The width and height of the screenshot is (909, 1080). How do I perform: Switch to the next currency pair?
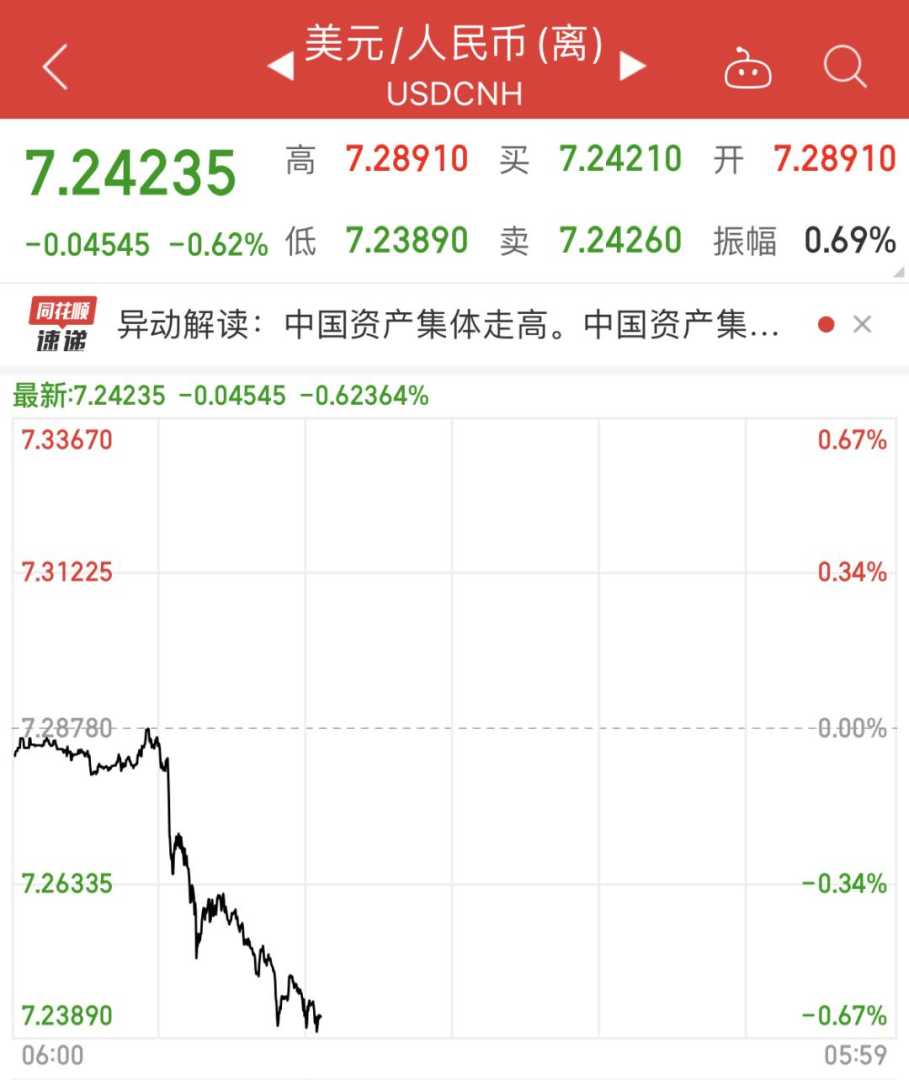click(x=632, y=66)
